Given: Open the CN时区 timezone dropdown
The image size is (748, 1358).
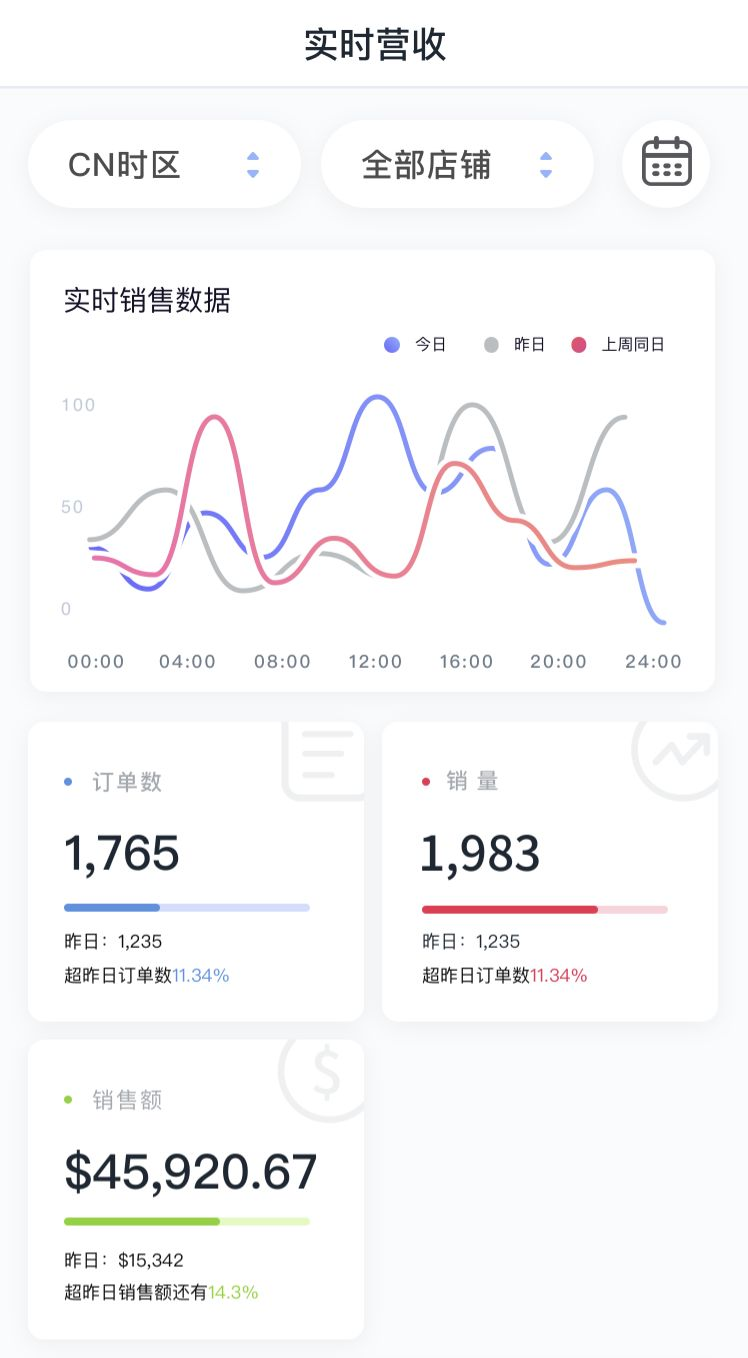Looking at the screenshot, I should (164, 164).
